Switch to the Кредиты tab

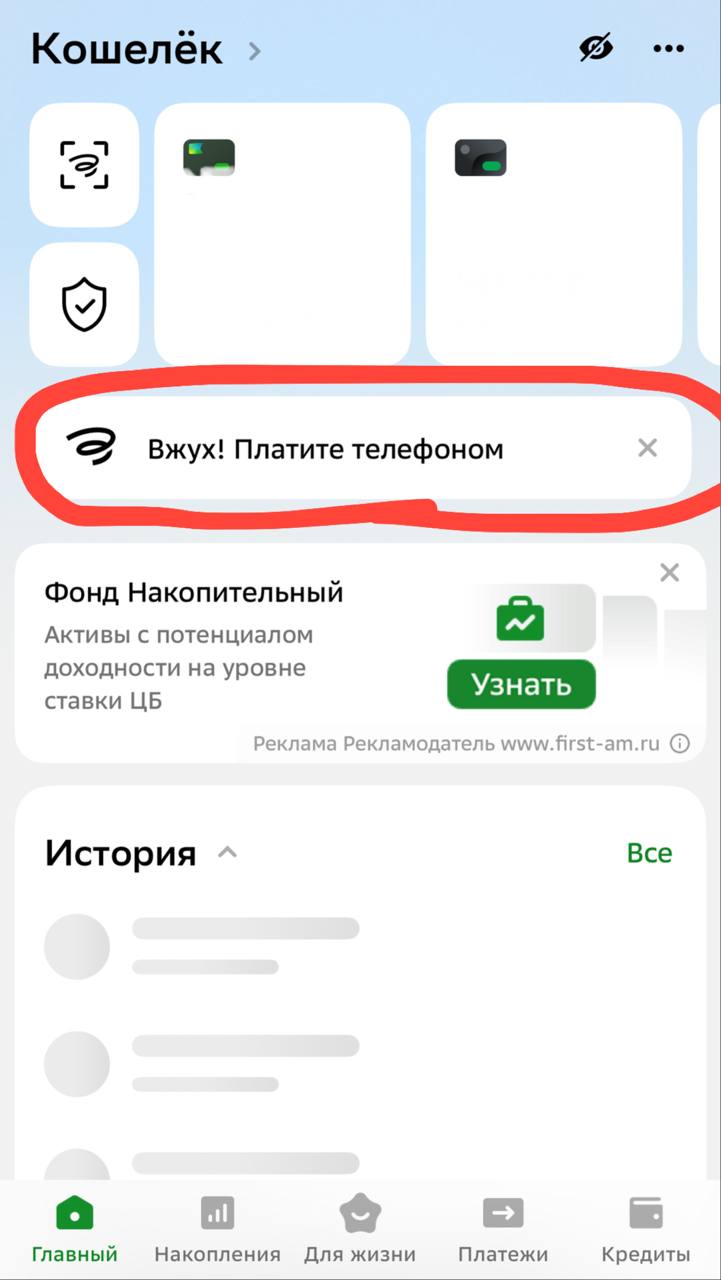coord(646,1231)
